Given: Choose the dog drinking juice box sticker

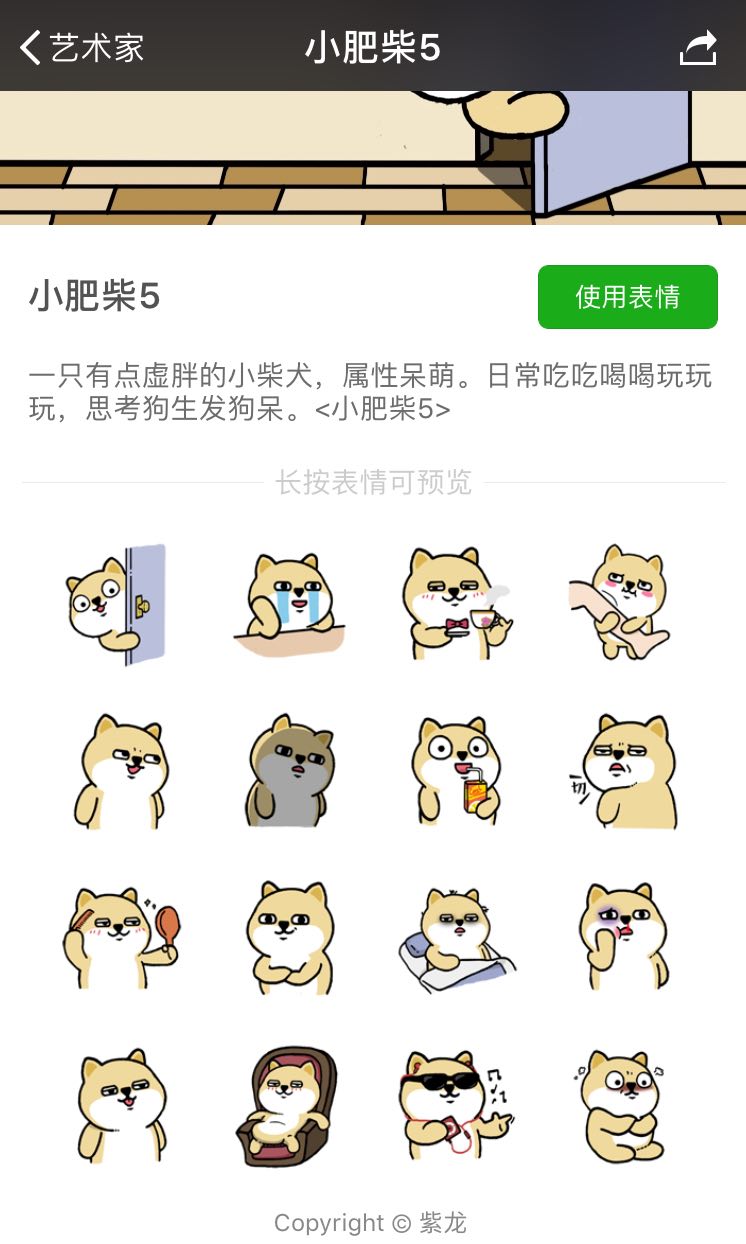Looking at the screenshot, I should (457, 771).
